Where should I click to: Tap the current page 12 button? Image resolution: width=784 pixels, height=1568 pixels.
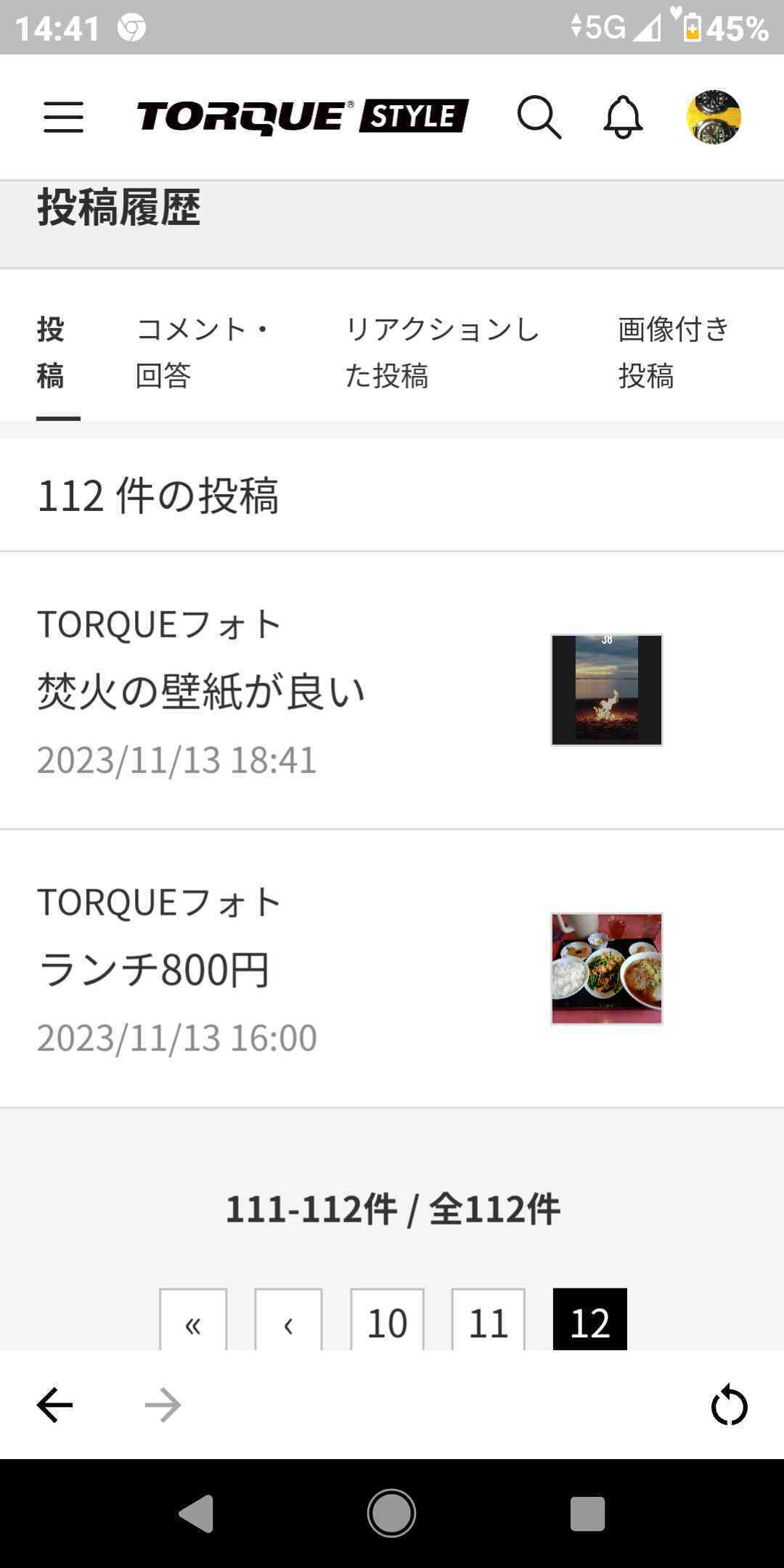(589, 1323)
